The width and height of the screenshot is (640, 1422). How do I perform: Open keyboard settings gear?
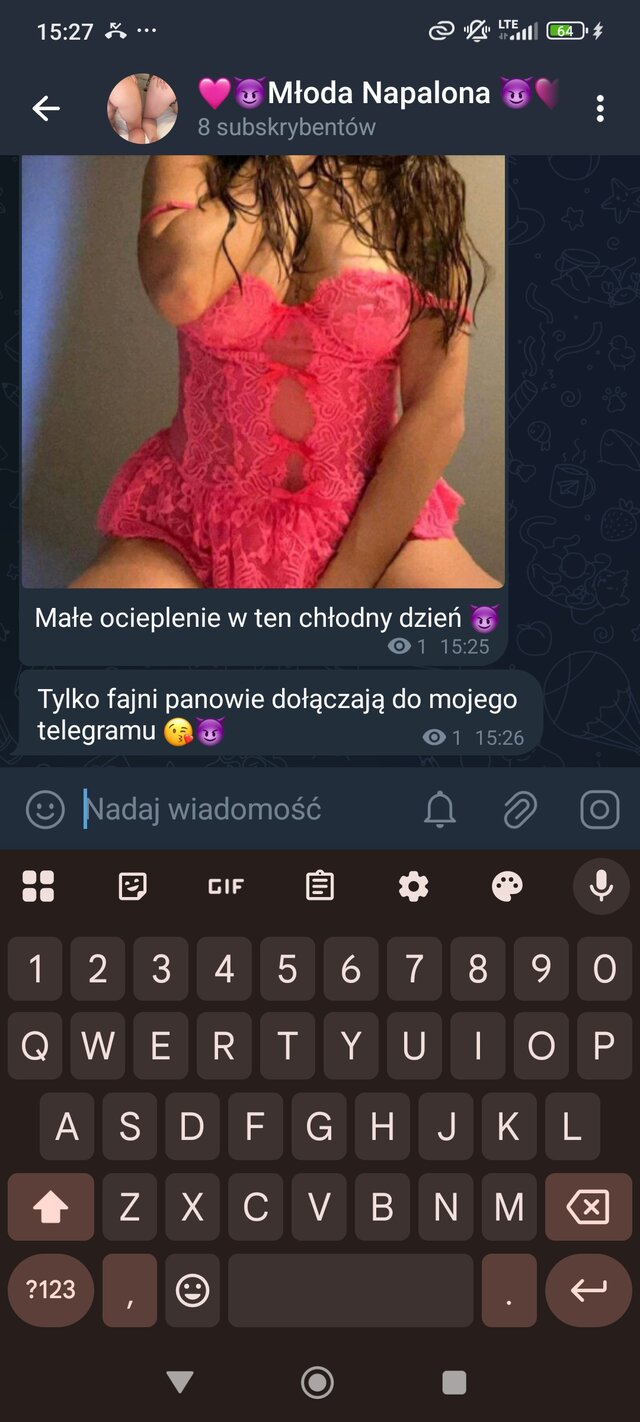[413, 886]
